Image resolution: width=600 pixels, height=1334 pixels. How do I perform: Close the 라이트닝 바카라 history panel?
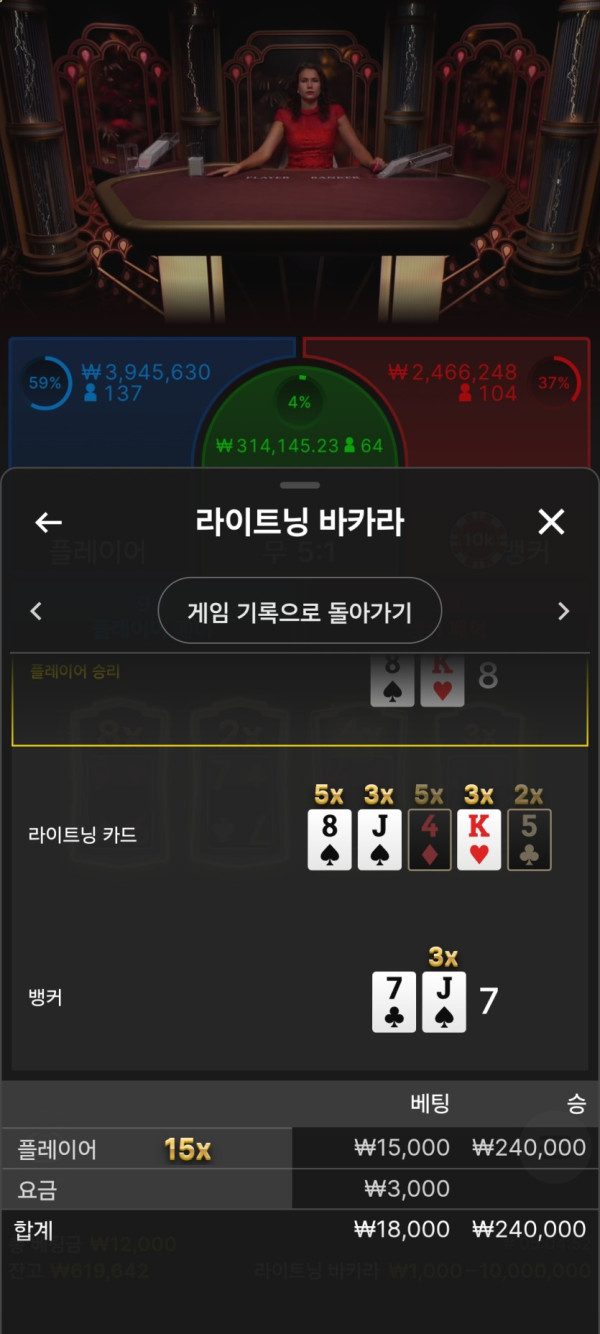click(x=551, y=522)
